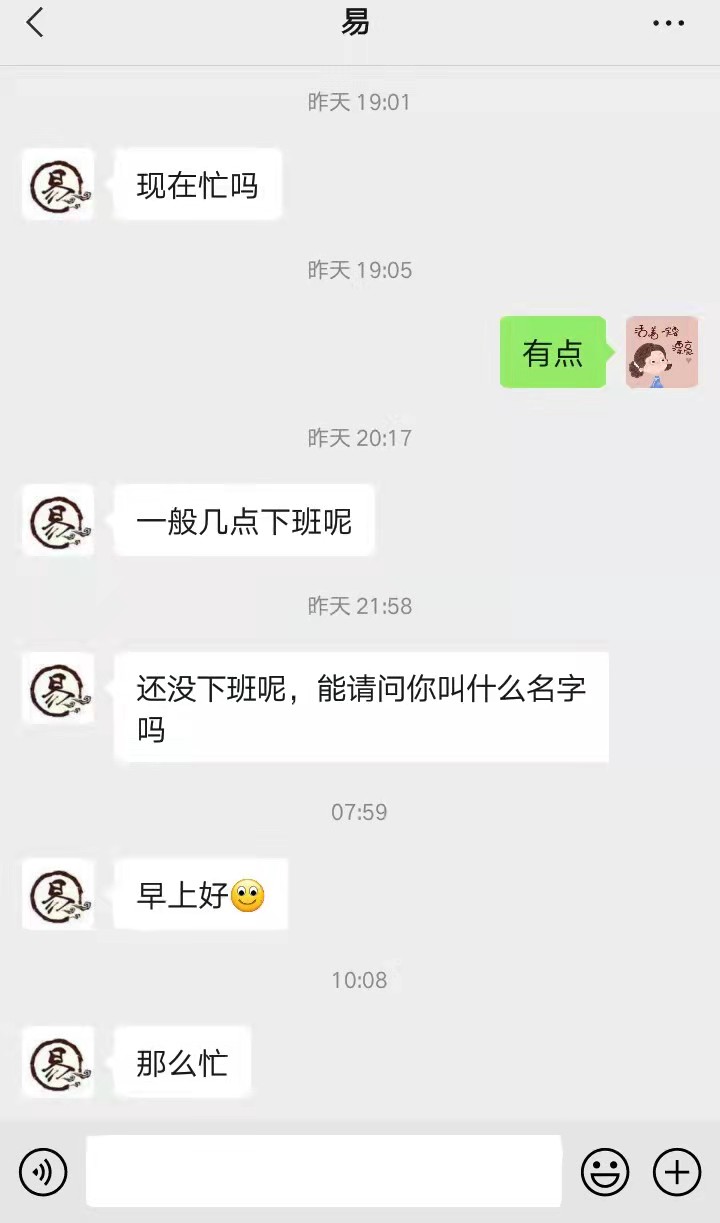Tap the message input field to type
The width and height of the screenshot is (720, 1223).
point(320,1171)
